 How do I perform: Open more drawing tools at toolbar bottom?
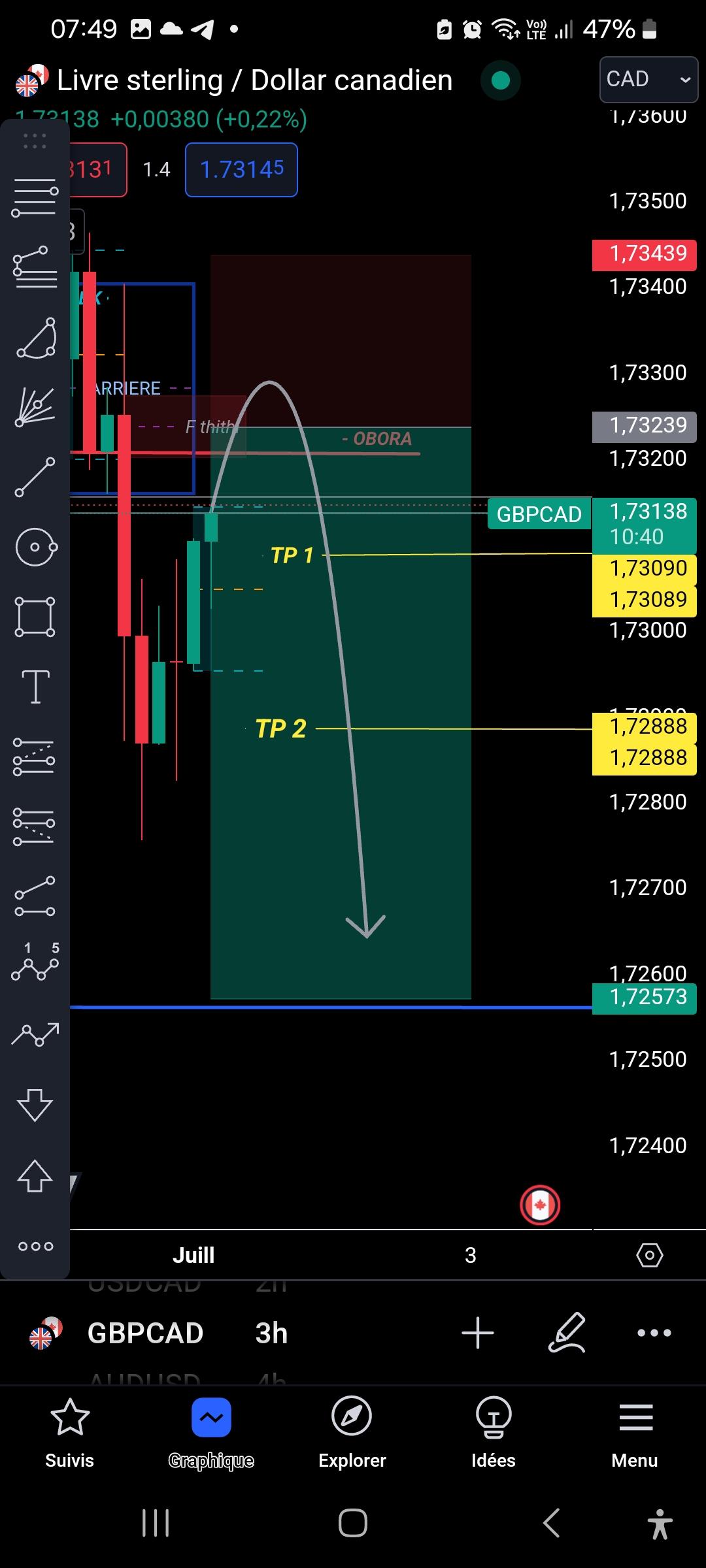[35, 1247]
